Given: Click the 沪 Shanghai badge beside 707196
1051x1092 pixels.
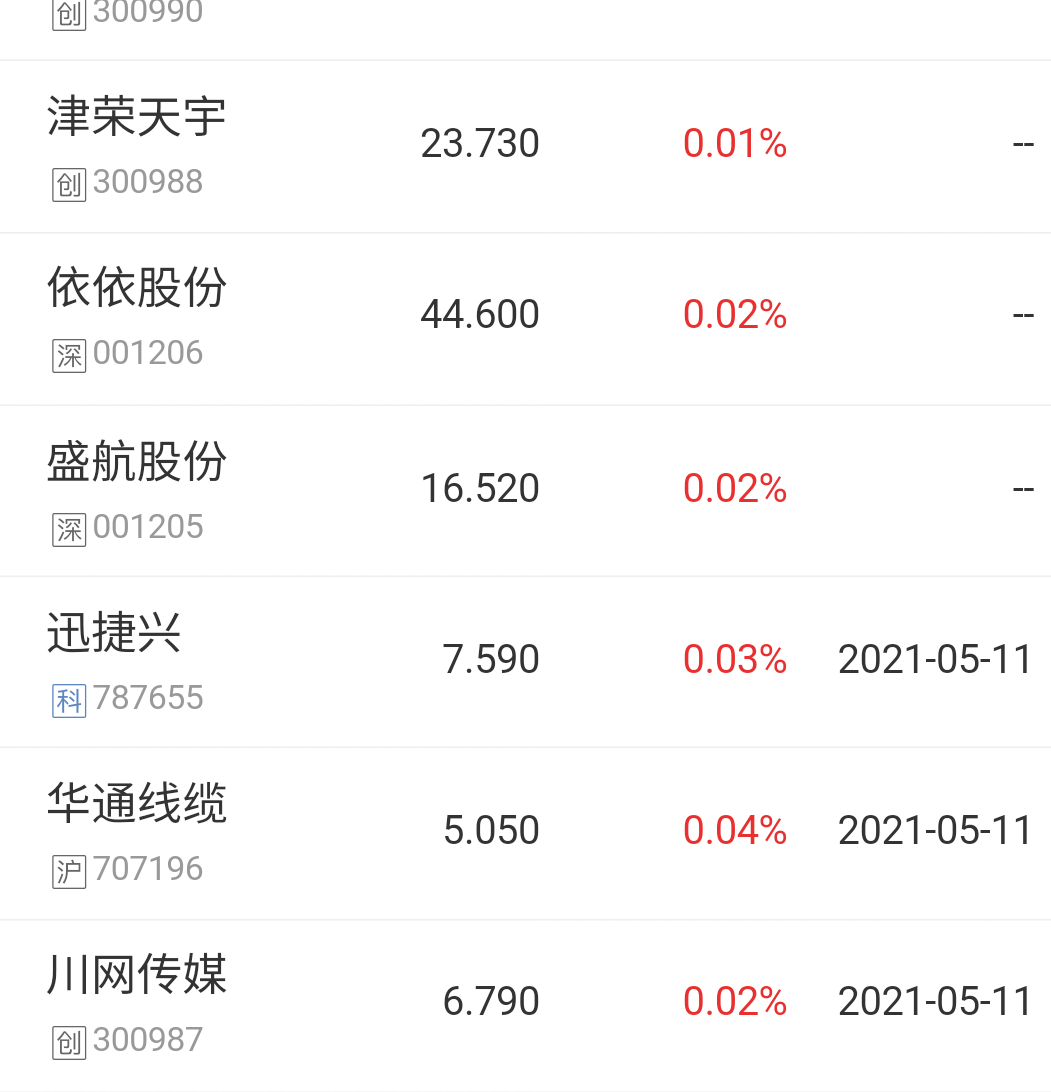Looking at the screenshot, I should tap(67, 870).
